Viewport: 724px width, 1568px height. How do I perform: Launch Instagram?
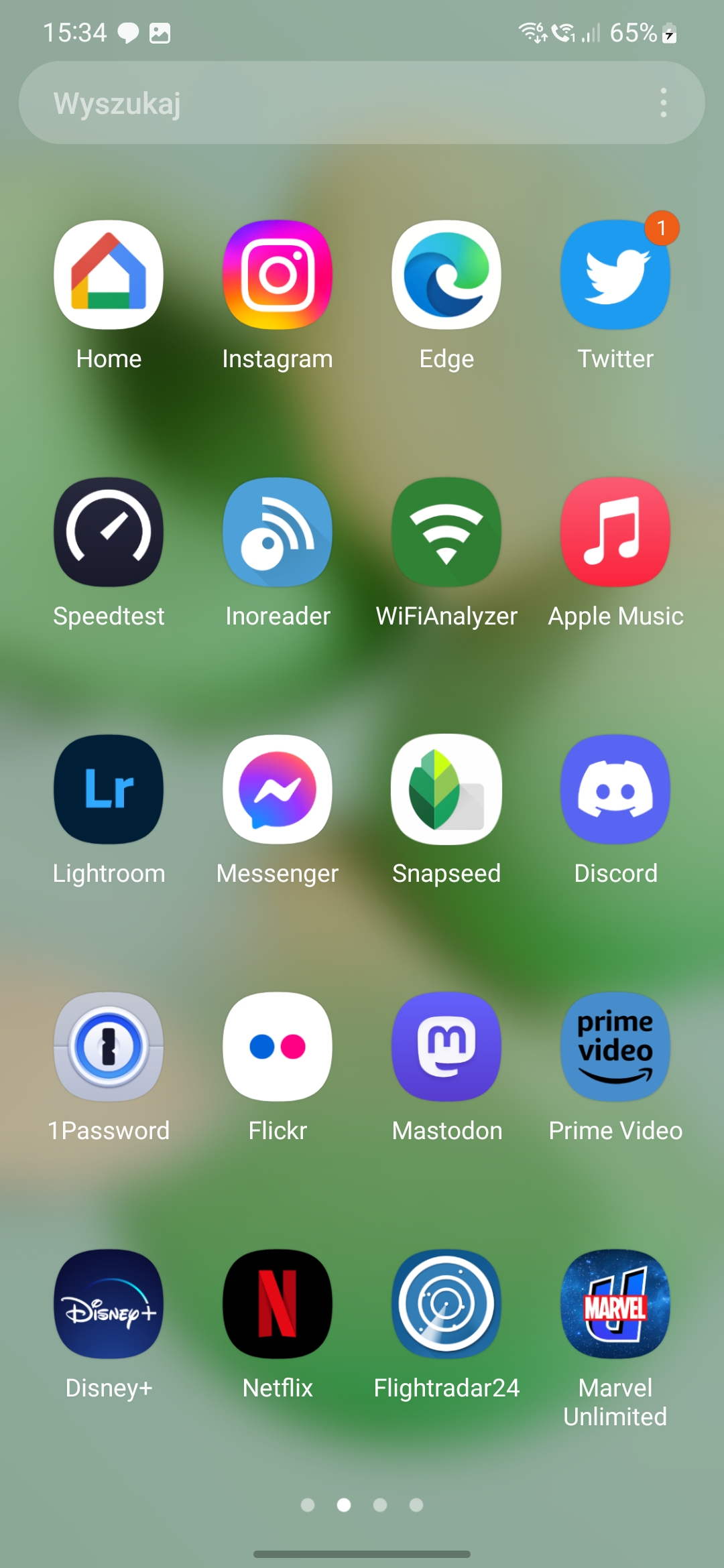tap(278, 275)
